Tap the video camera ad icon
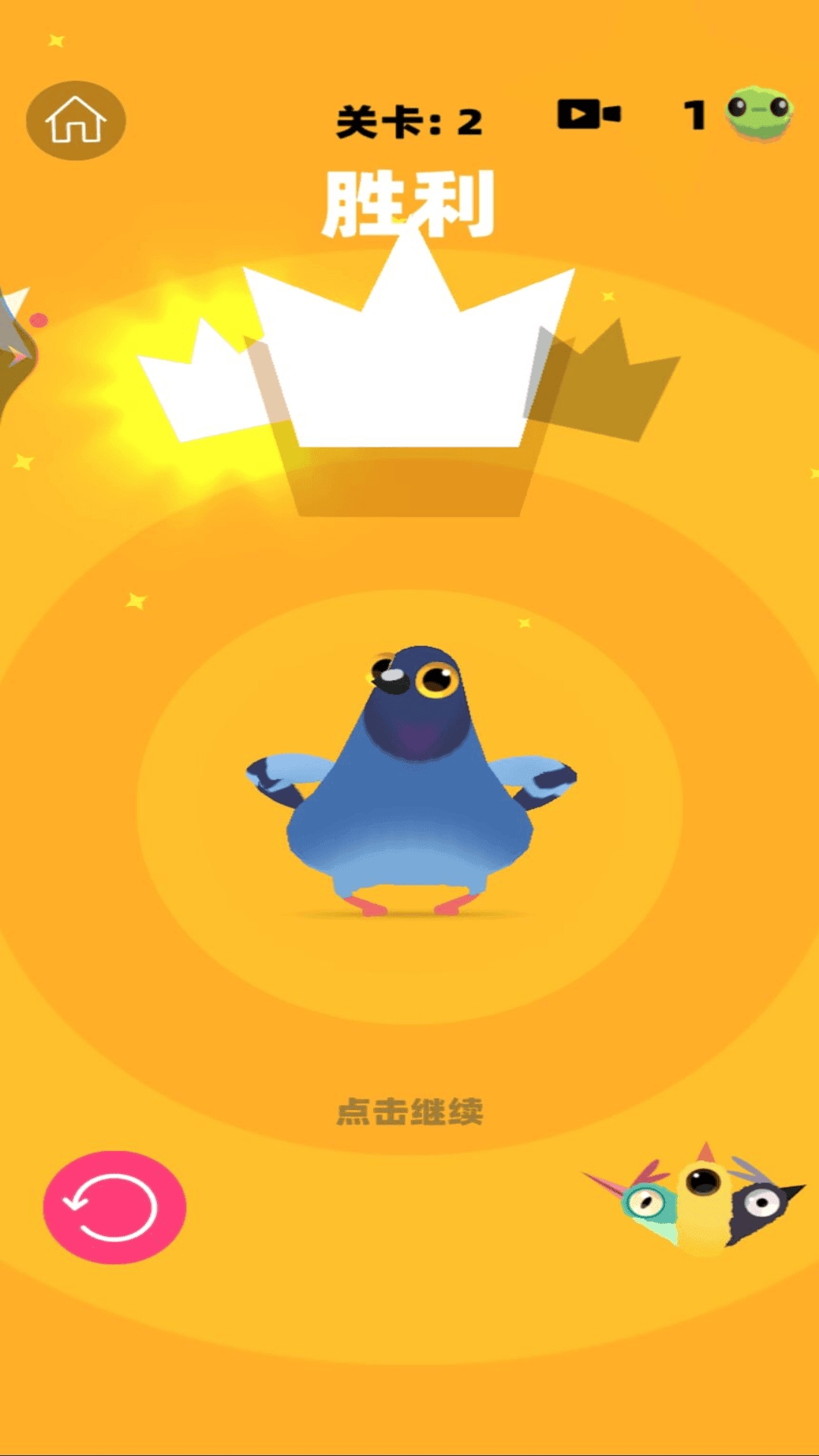The image size is (819, 1456). pyautogui.click(x=588, y=115)
